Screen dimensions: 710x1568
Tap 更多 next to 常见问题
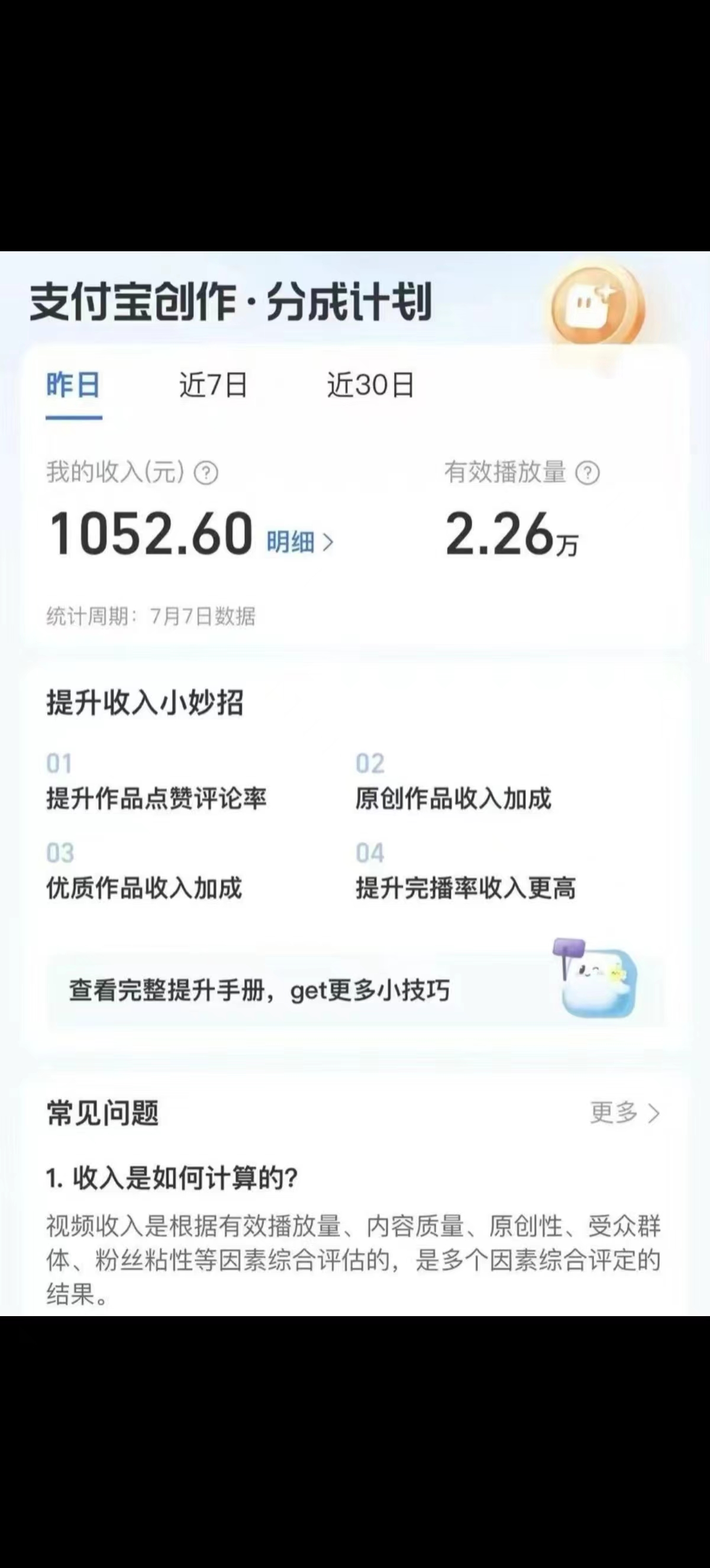[x=625, y=1113]
